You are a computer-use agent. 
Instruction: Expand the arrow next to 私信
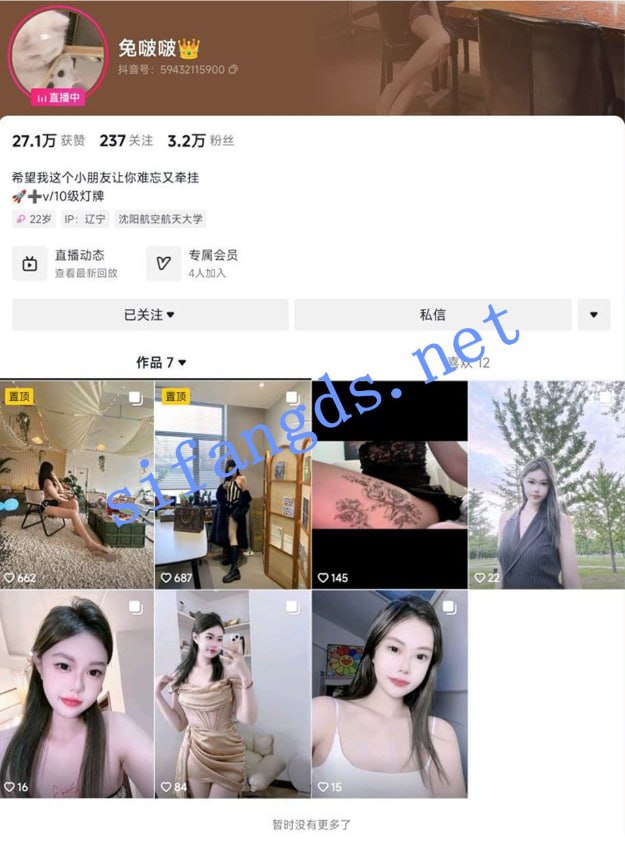tap(593, 314)
